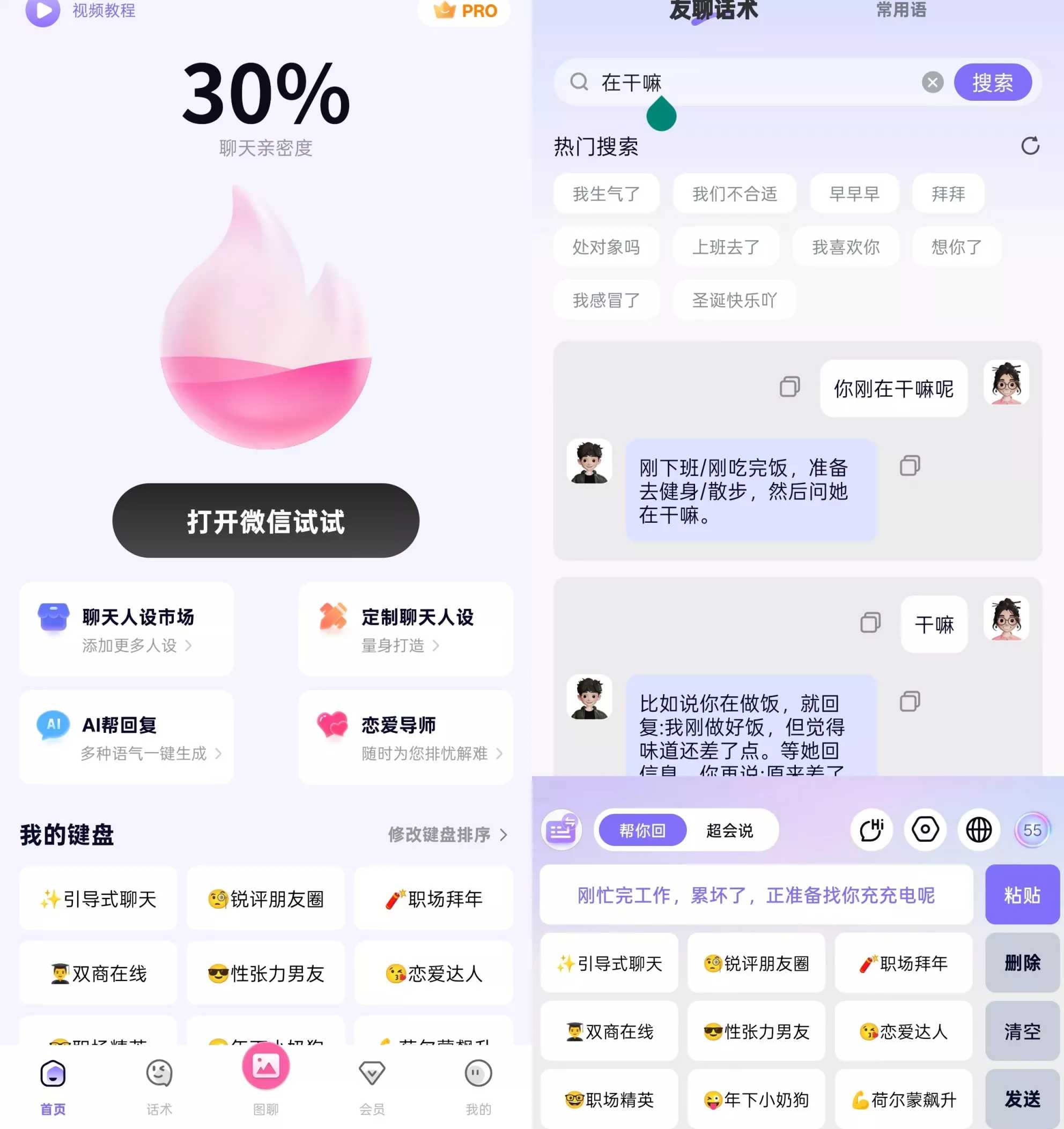
Task: Refresh the 热门搜索 suggestions
Action: click(x=1029, y=146)
